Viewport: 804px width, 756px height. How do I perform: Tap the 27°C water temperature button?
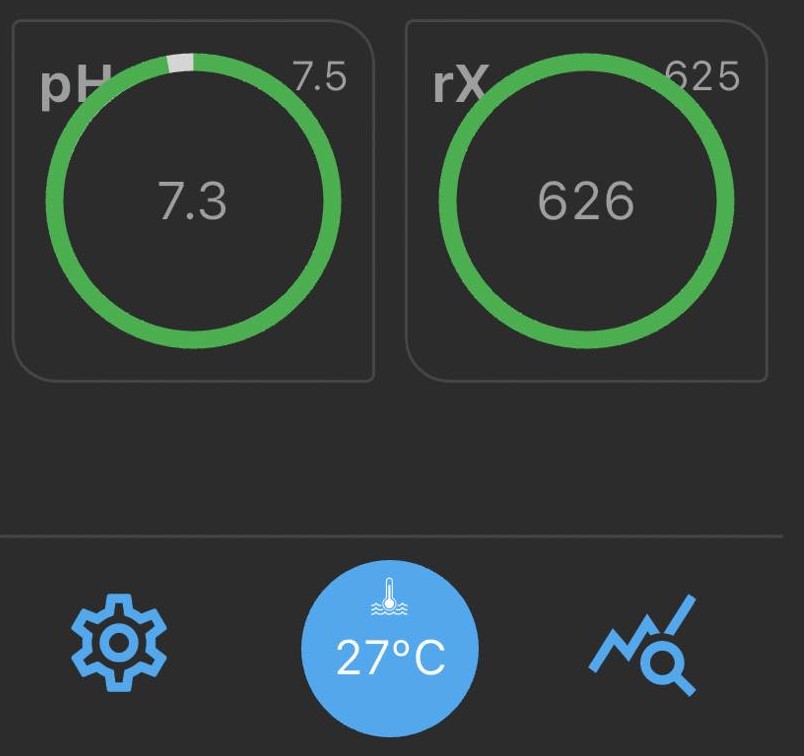390,648
